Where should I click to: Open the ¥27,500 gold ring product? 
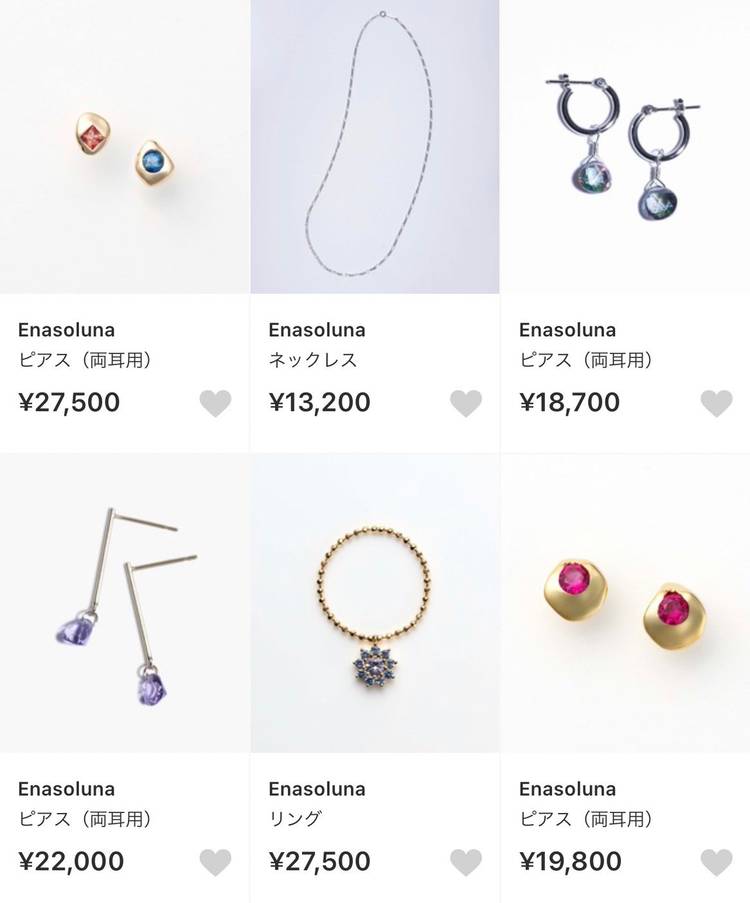click(x=374, y=604)
